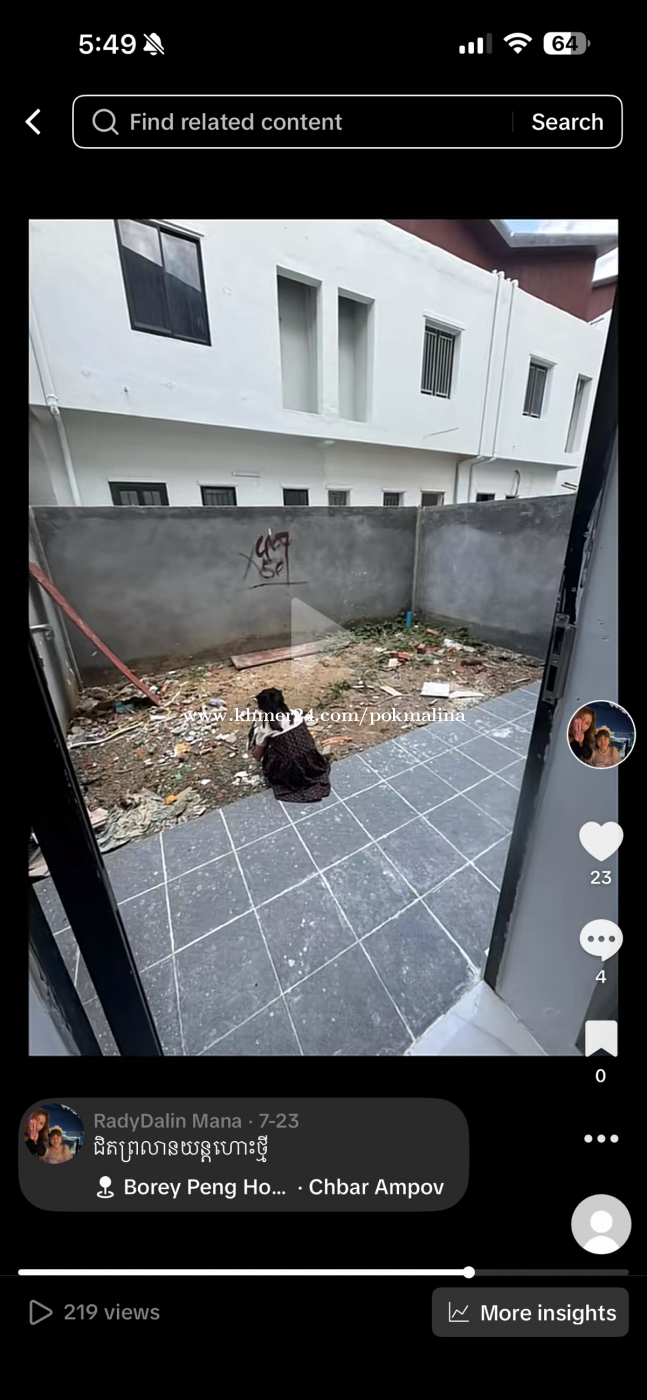Go back with the left arrow
This screenshot has width=647, height=1400.
tap(33, 122)
